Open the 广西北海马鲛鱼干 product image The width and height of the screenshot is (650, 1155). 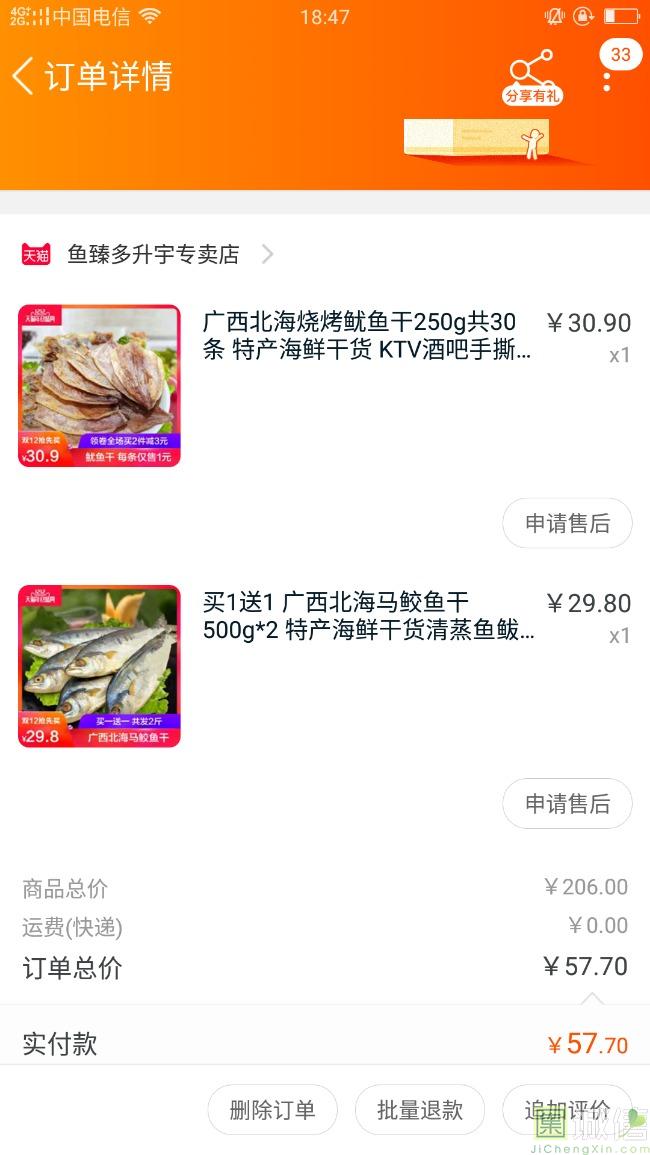[99, 666]
